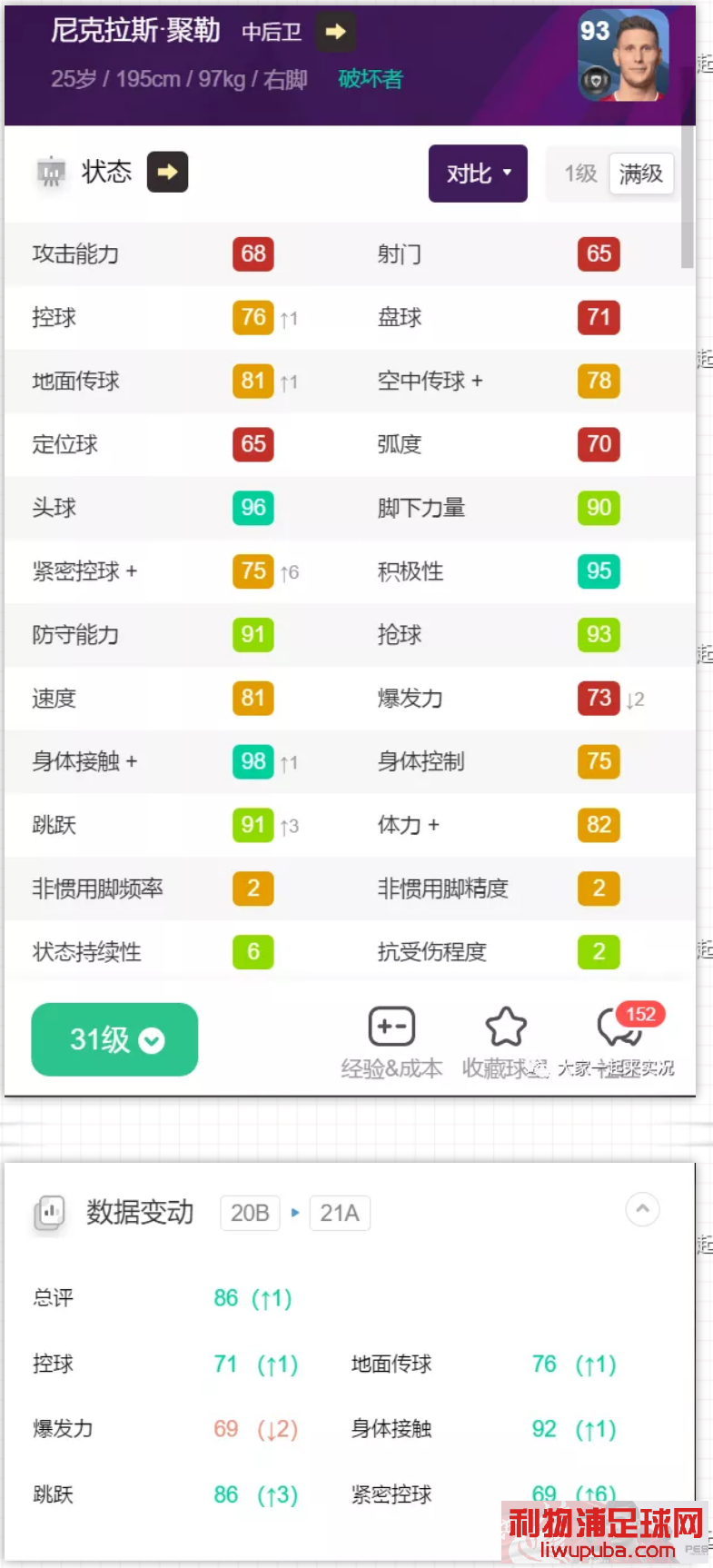Open the player card rated 93
Image resolution: width=713 pixels, height=1568 pixels.
pyautogui.click(x=623, y=55)
